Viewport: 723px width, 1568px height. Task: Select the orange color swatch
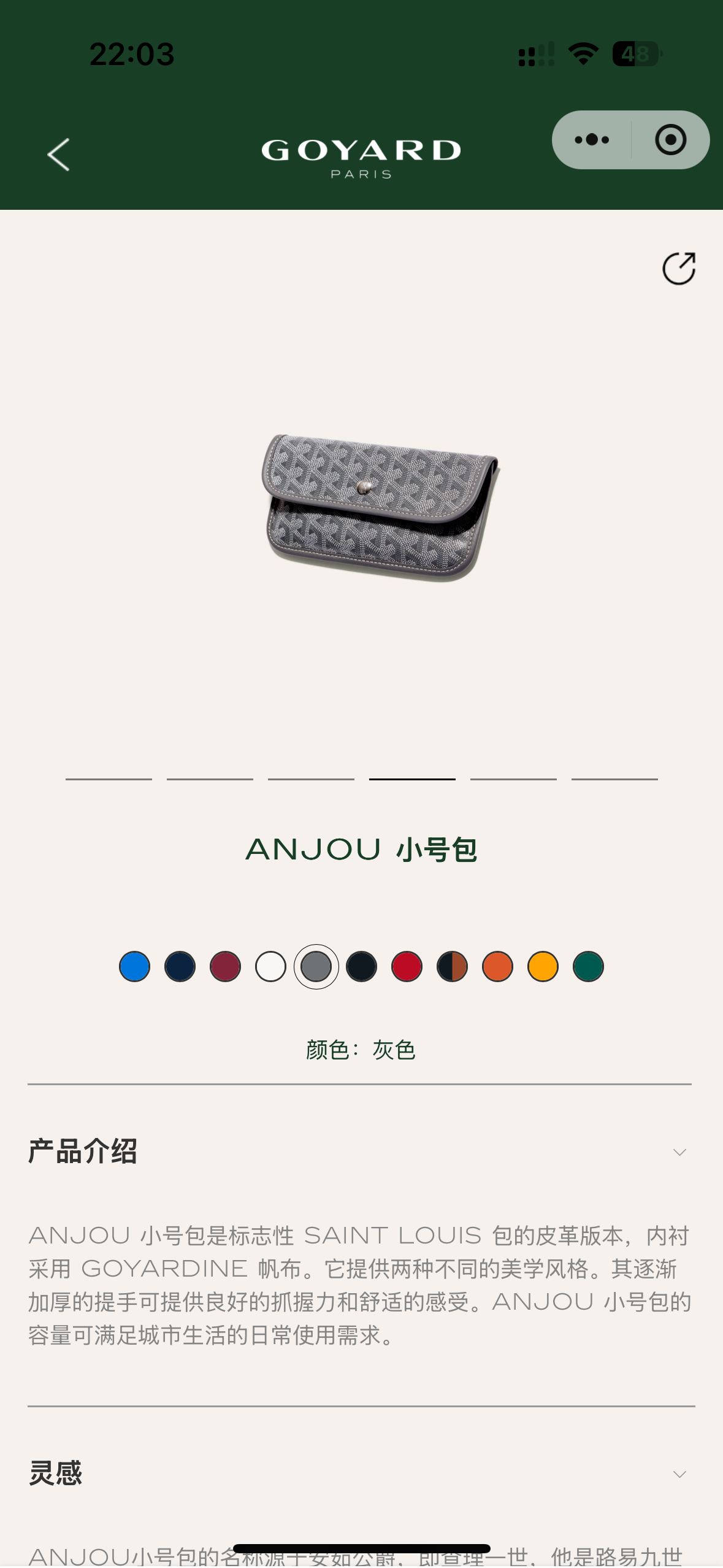[x=498, y=967]
